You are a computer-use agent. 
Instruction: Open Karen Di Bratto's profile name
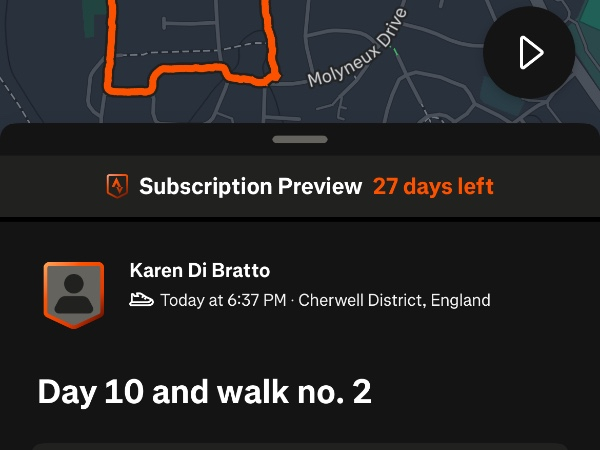200,270
